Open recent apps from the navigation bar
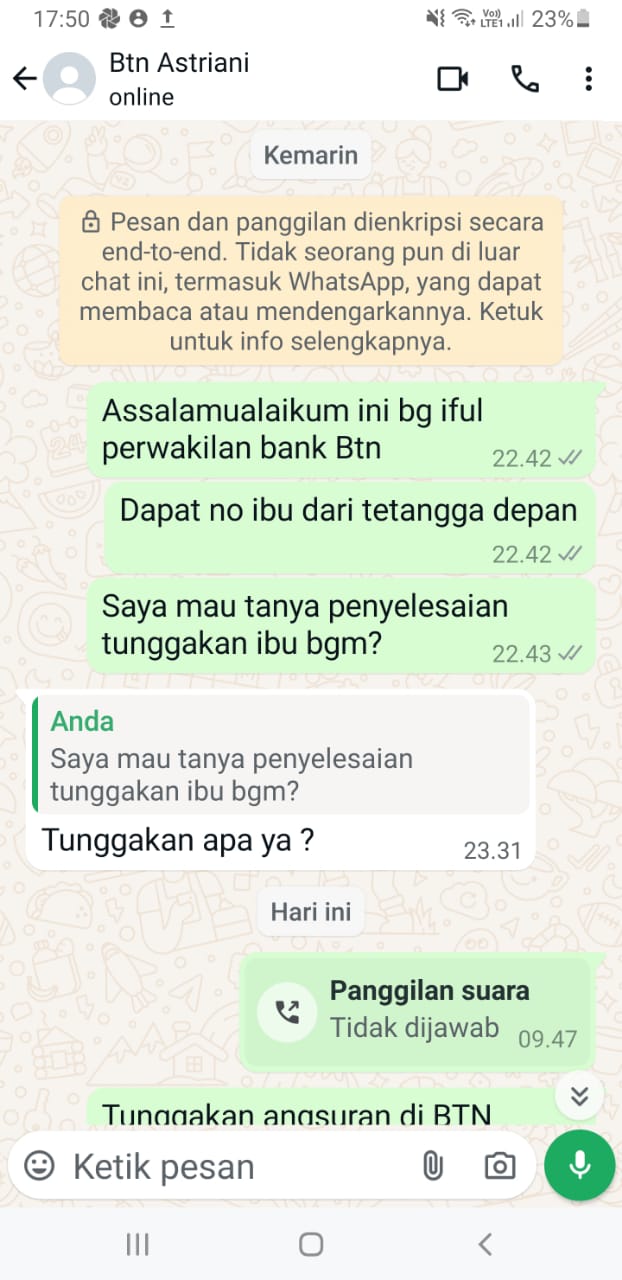This screenshot has width=622, height=1280. [137, 1244]
